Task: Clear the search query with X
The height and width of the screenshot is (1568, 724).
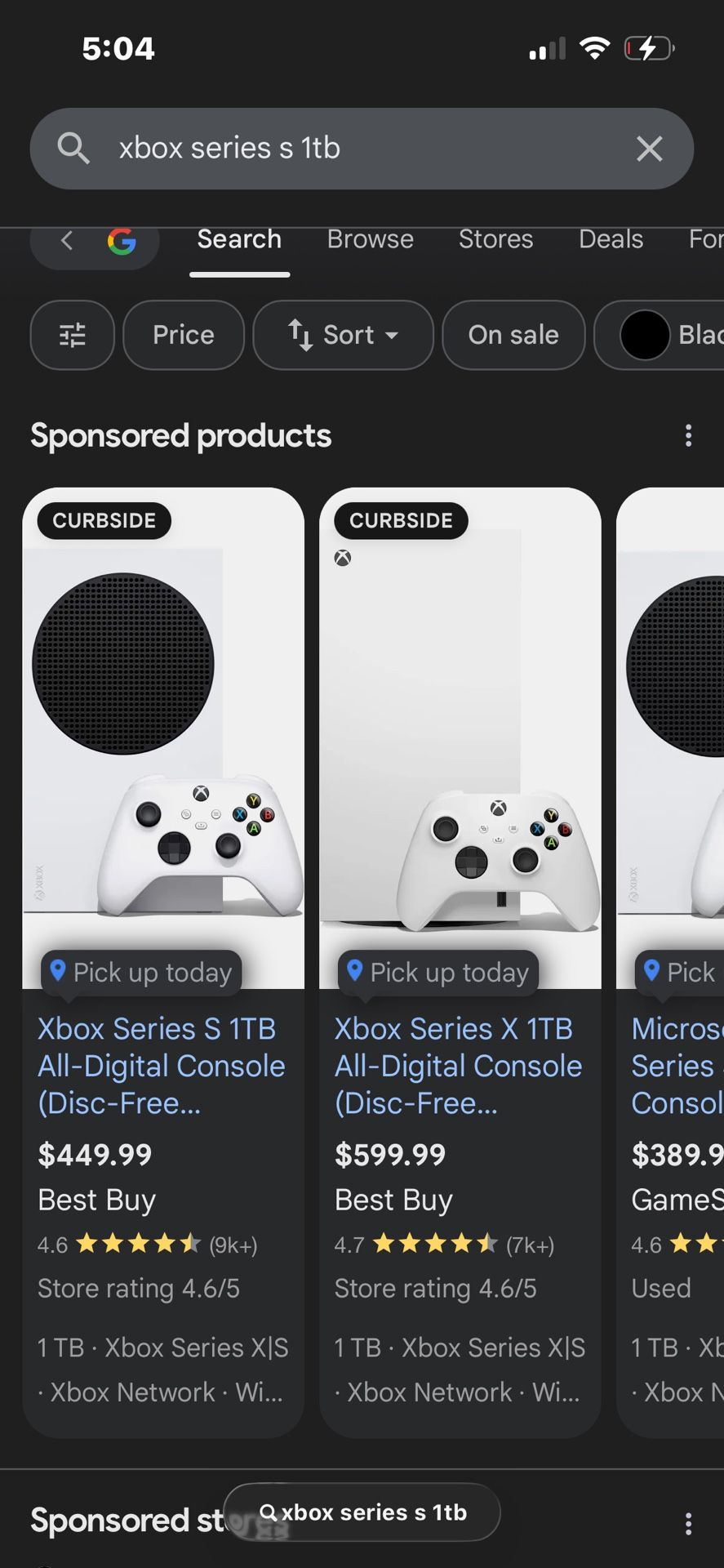Action: 649,149
